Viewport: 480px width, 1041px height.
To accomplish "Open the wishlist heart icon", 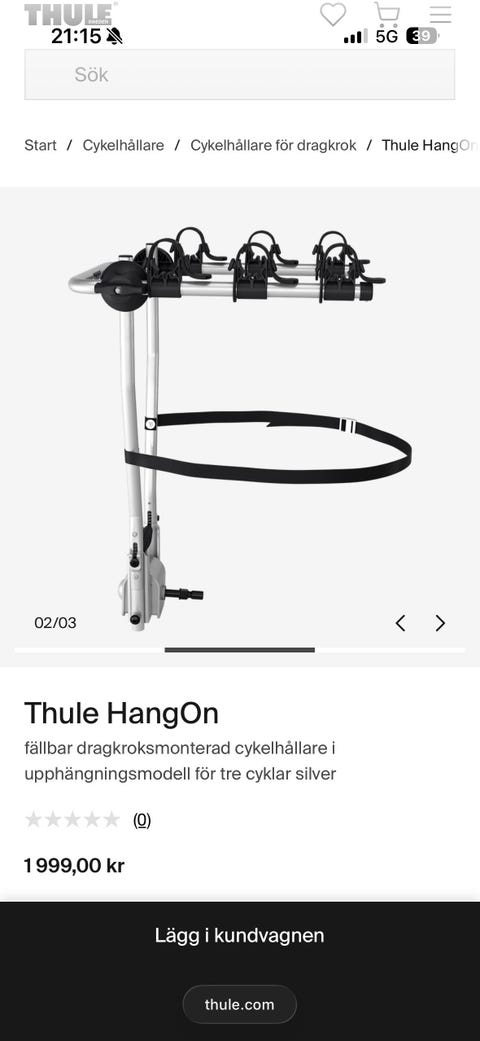I will tap(333, 14).
